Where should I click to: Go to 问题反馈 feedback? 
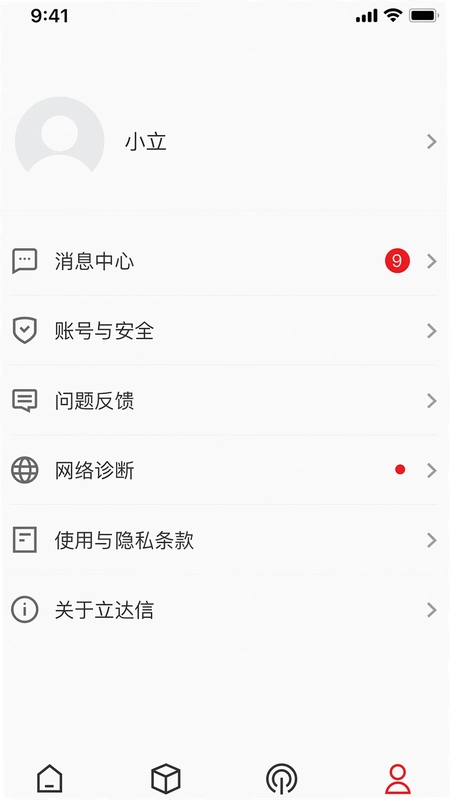coord(225,401)
